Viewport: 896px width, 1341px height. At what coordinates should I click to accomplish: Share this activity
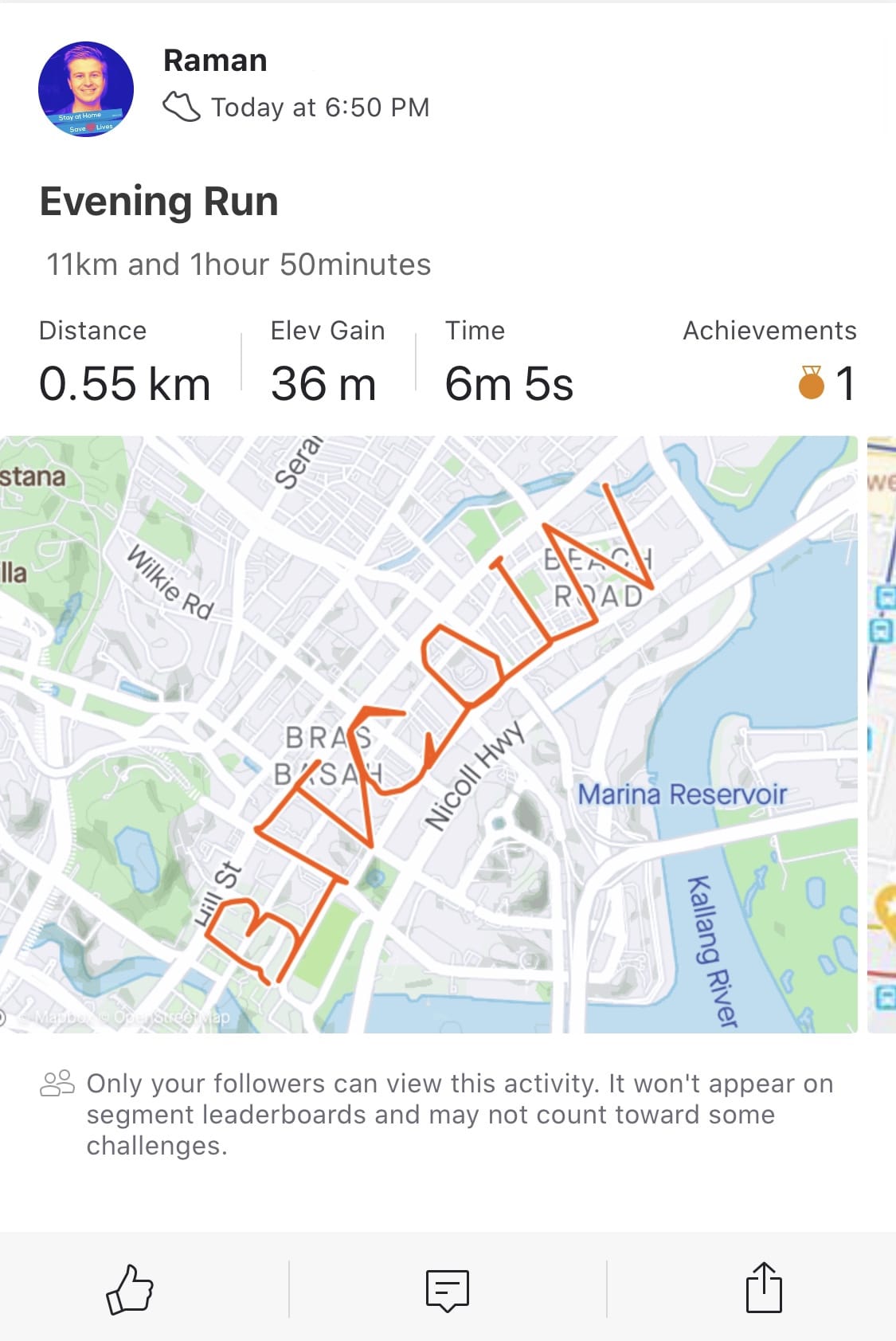[764, 1288]
